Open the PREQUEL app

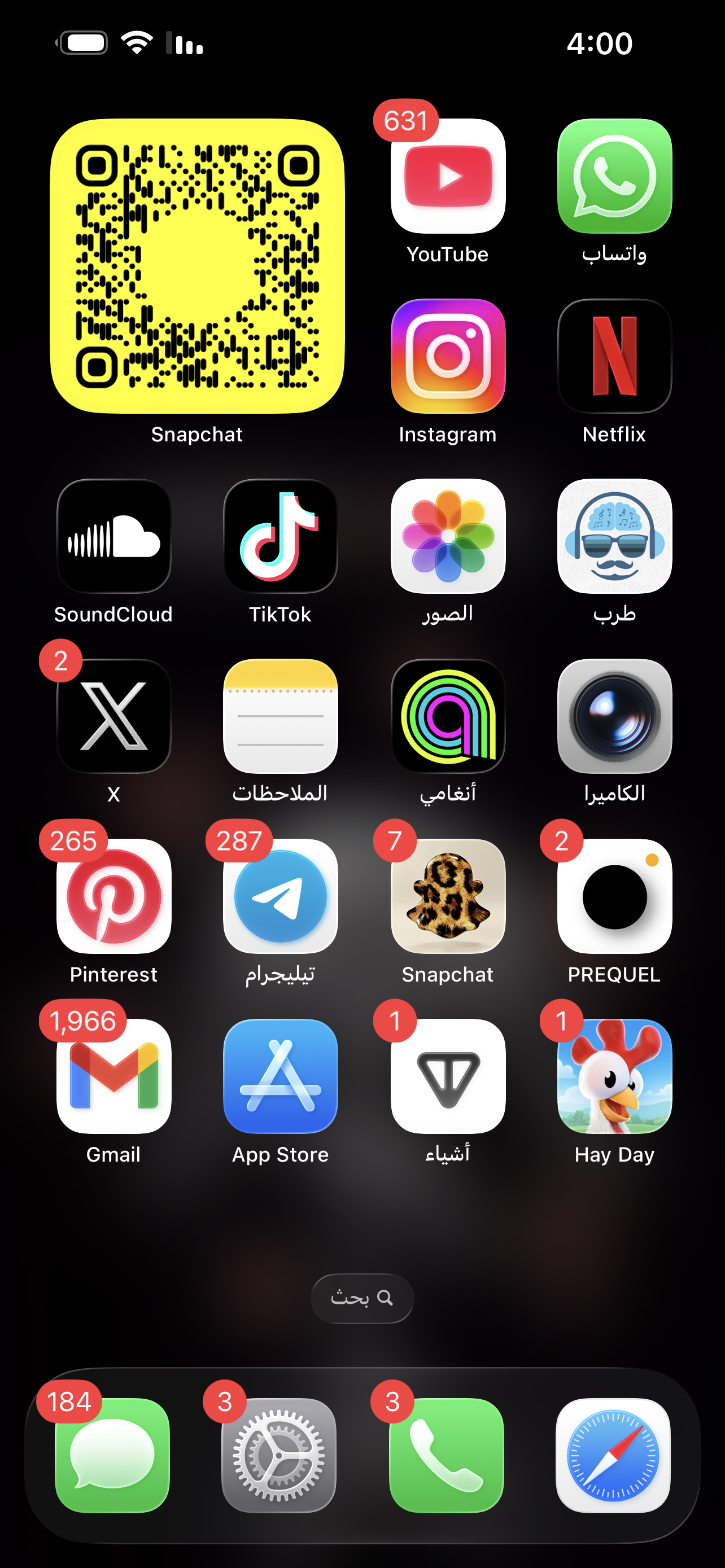[614, 897]
